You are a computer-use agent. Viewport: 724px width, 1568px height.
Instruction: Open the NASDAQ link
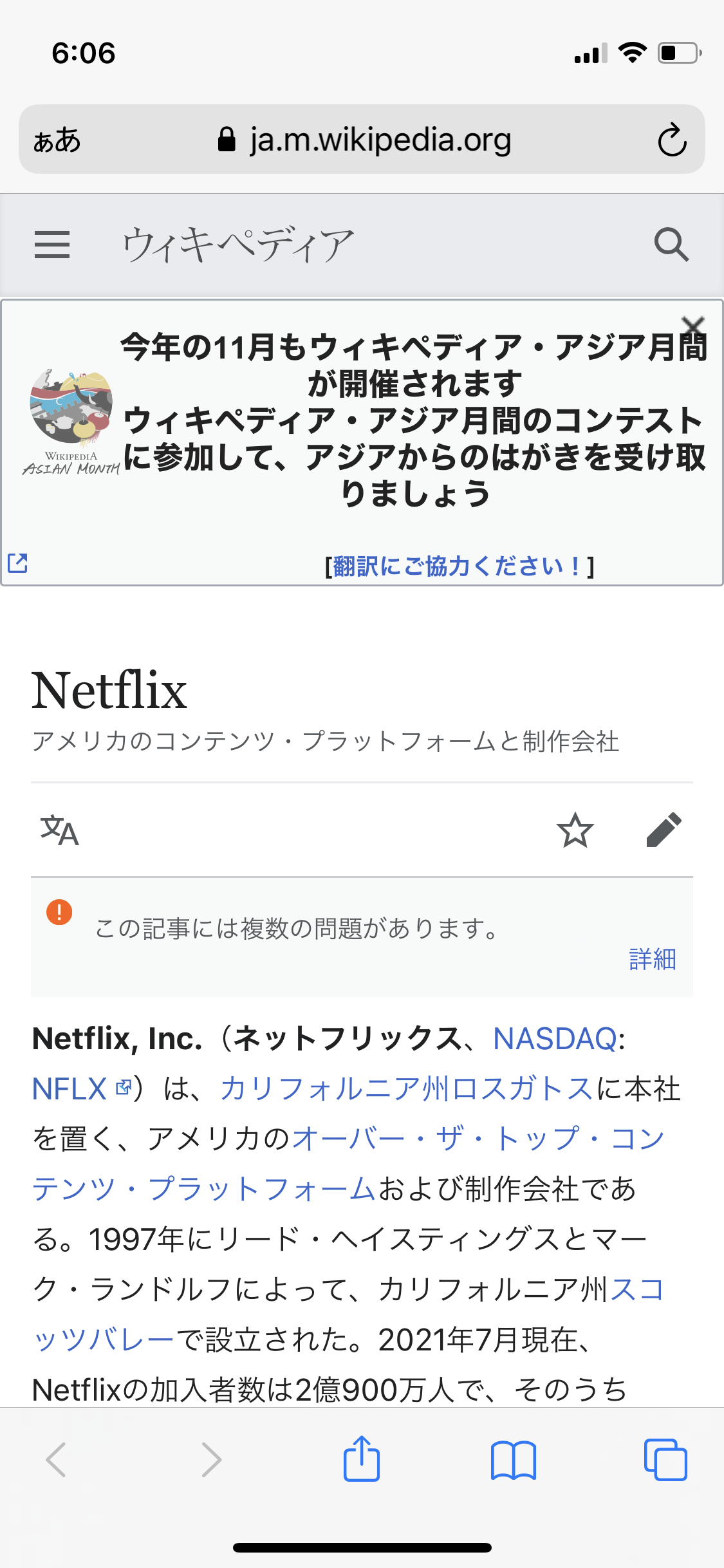pyautogui.click(x=555, y=1038)
